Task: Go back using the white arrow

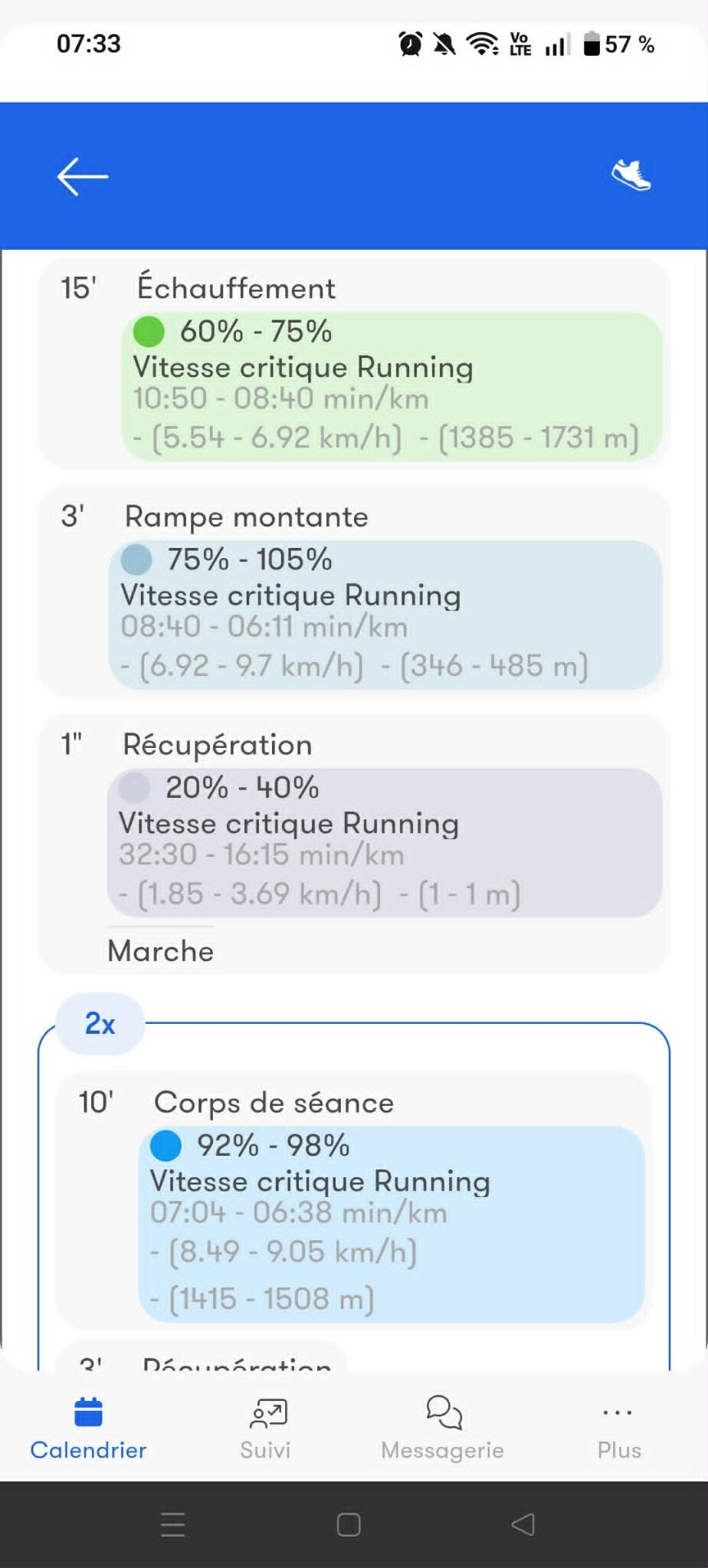Action: (x=83, y=176)
